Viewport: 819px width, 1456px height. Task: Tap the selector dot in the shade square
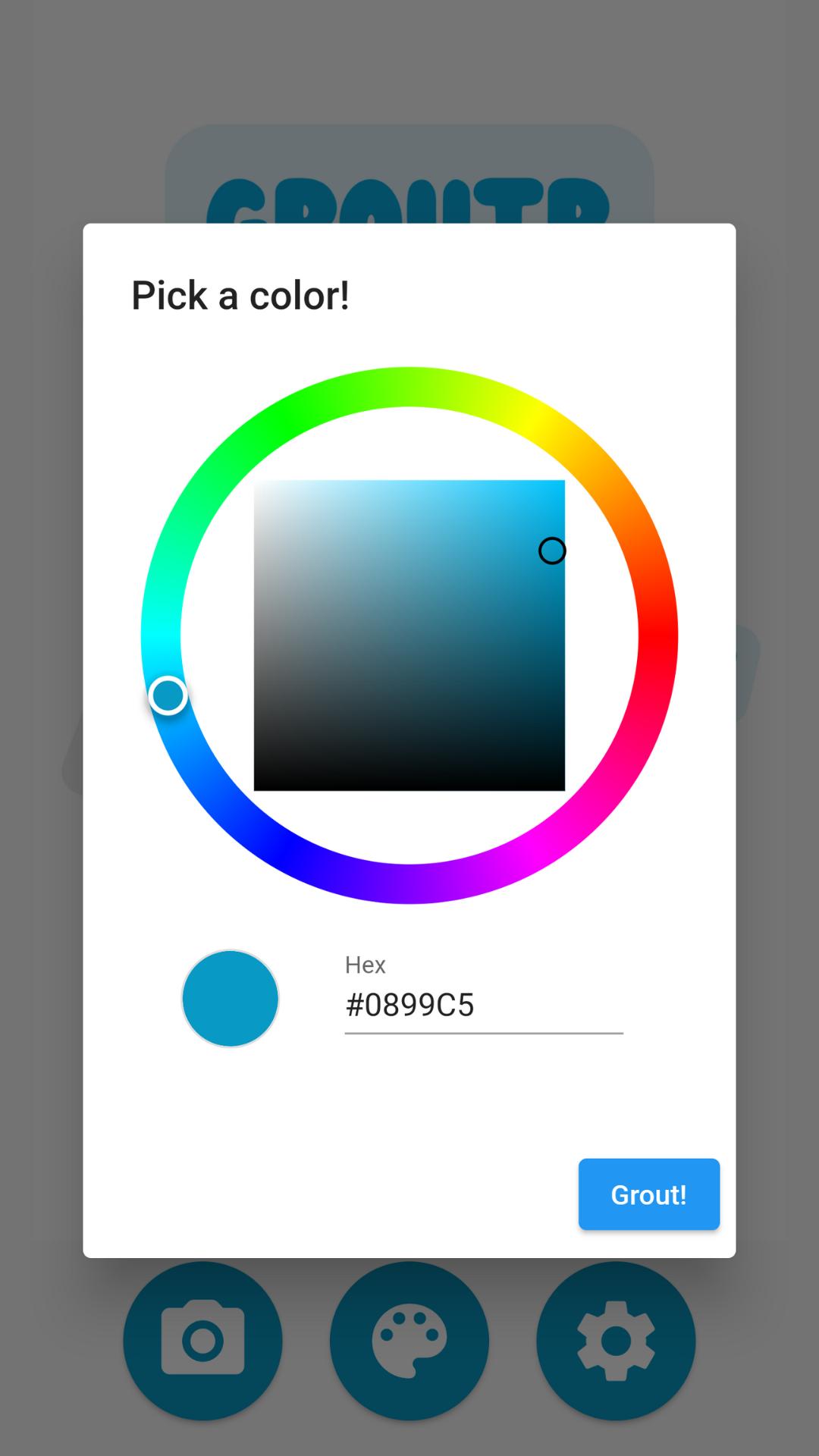(x=552, y=551)
